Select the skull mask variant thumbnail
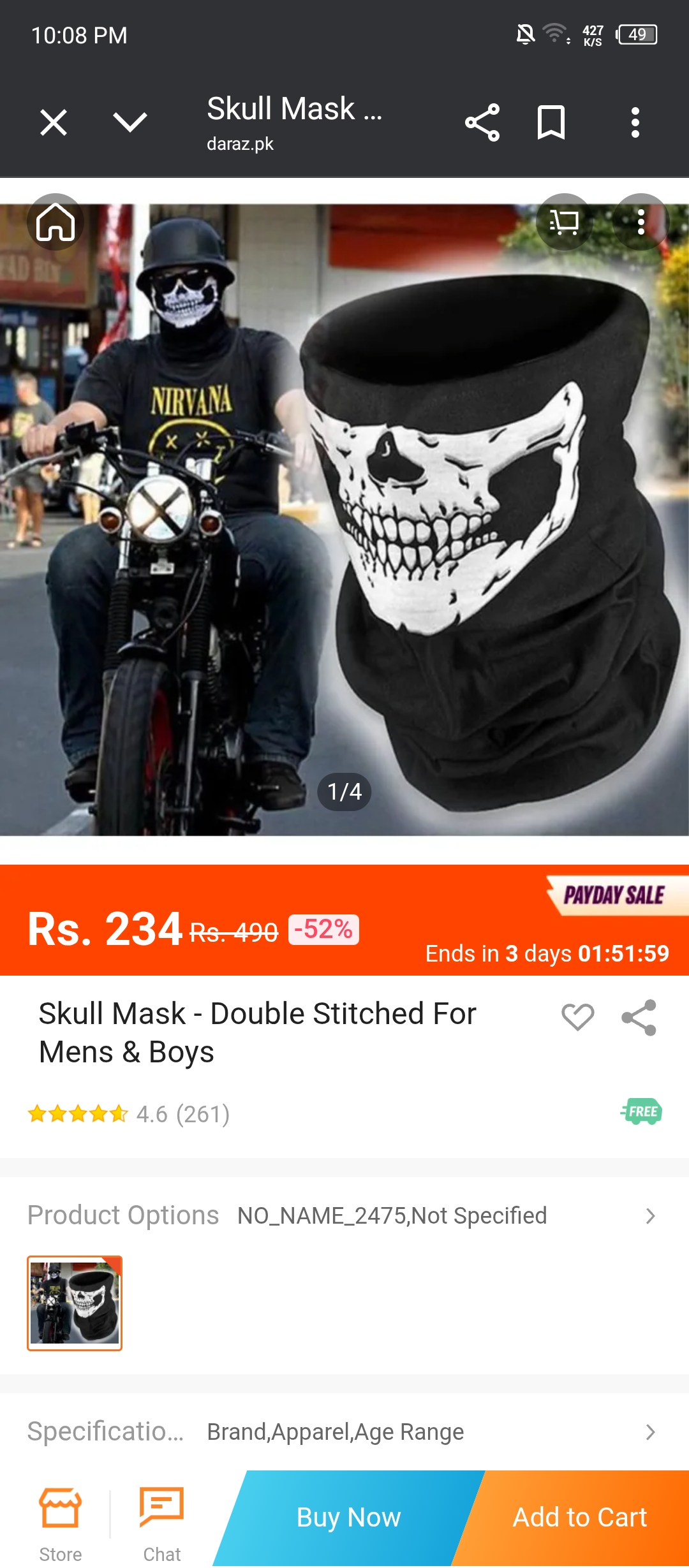 pyautogui.click(x=75, y=1303)
